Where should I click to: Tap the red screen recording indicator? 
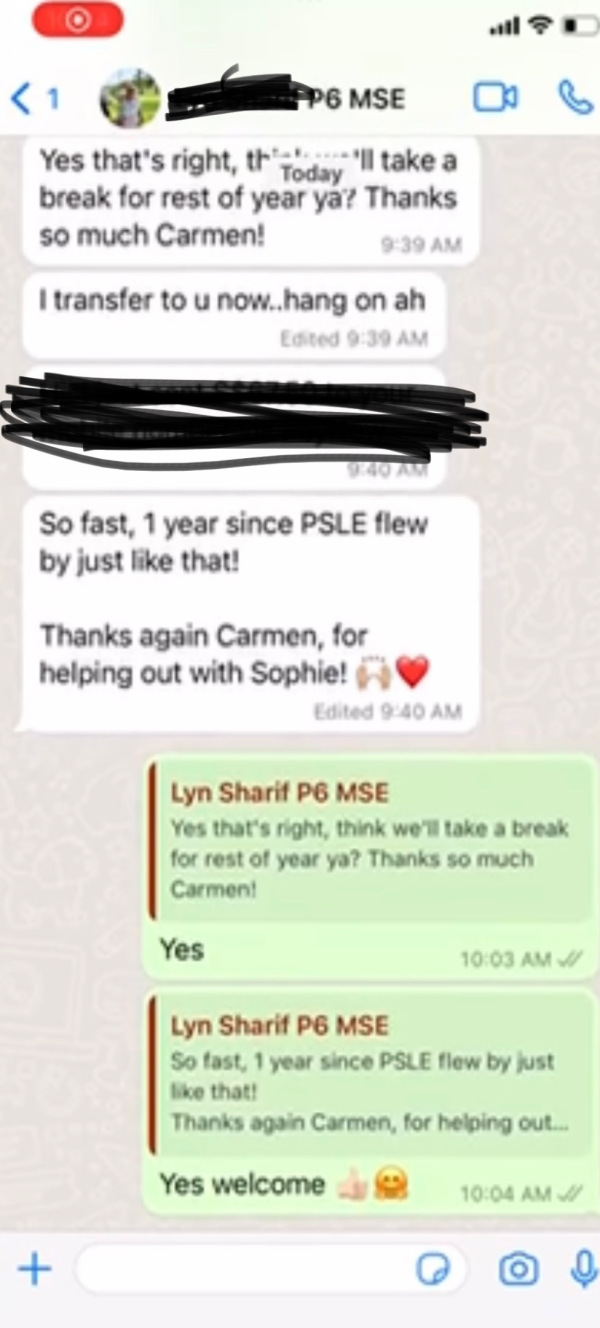[x=77, y=20]
